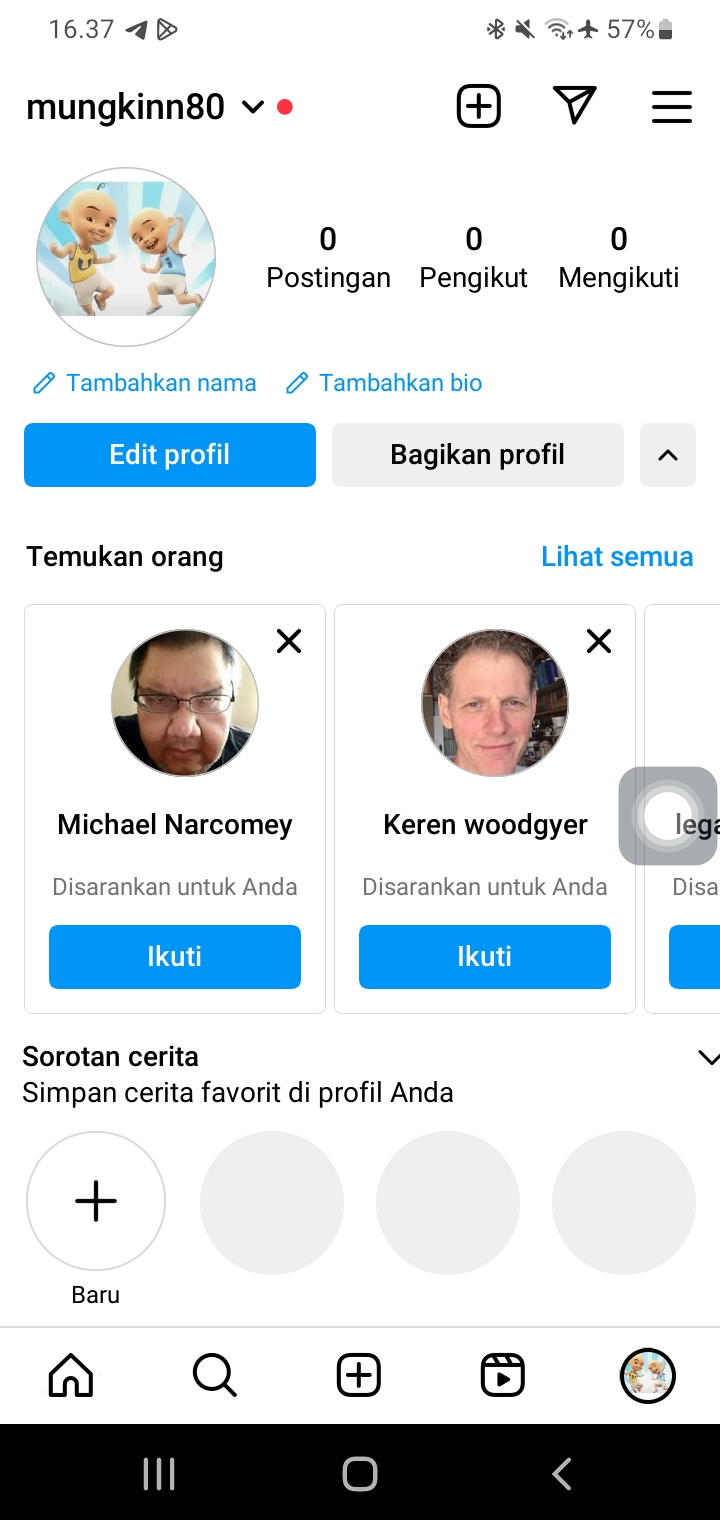Open the create new post plus icon
The image size is (720, 1520).
tap(478, 106)
